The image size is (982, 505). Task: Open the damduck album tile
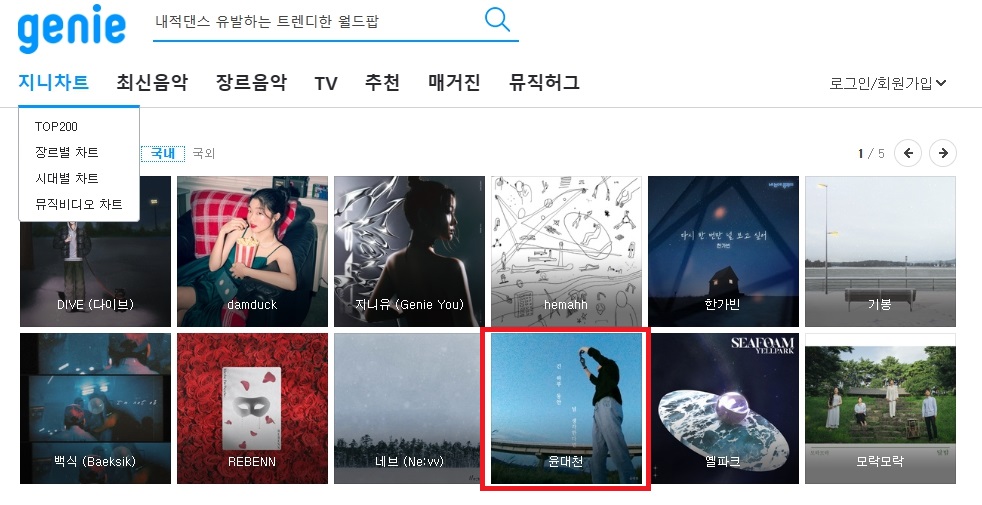point(252,251)
